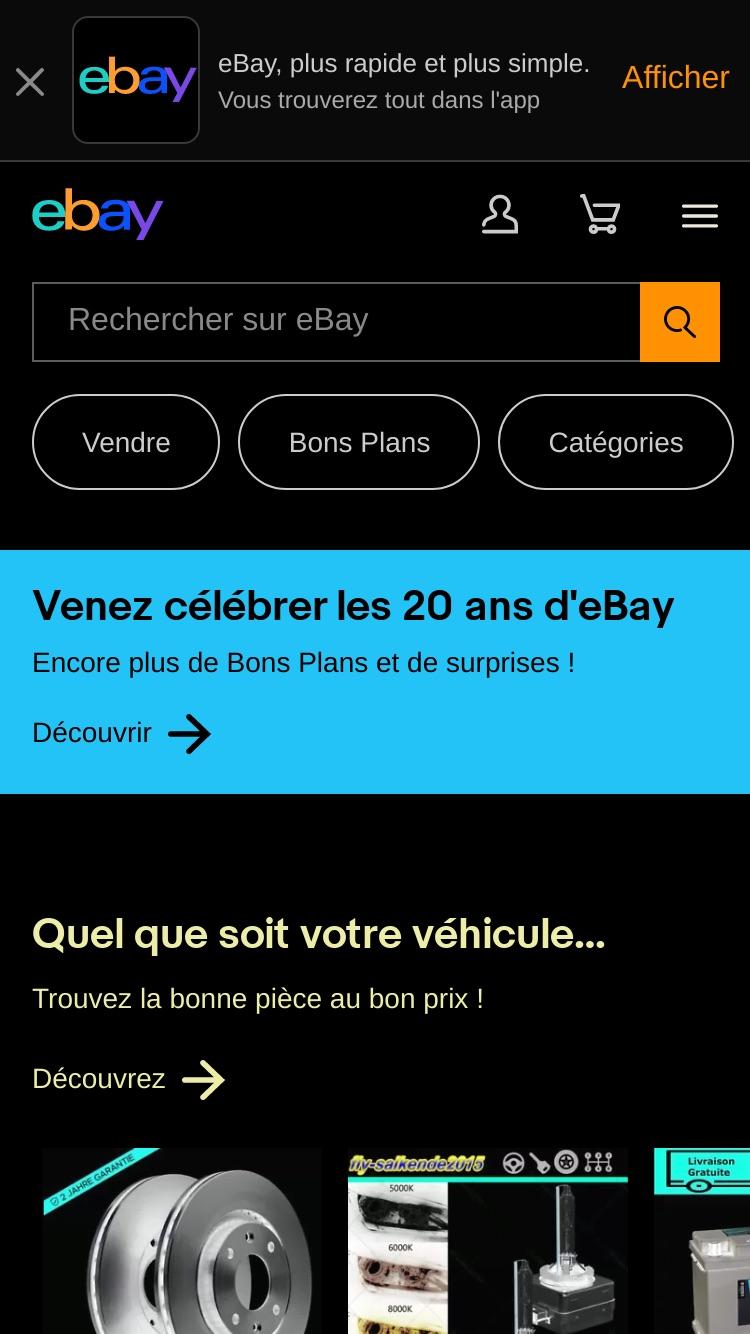Open the account profile icon
The image size is (750, 1334).
coord(500,215)
